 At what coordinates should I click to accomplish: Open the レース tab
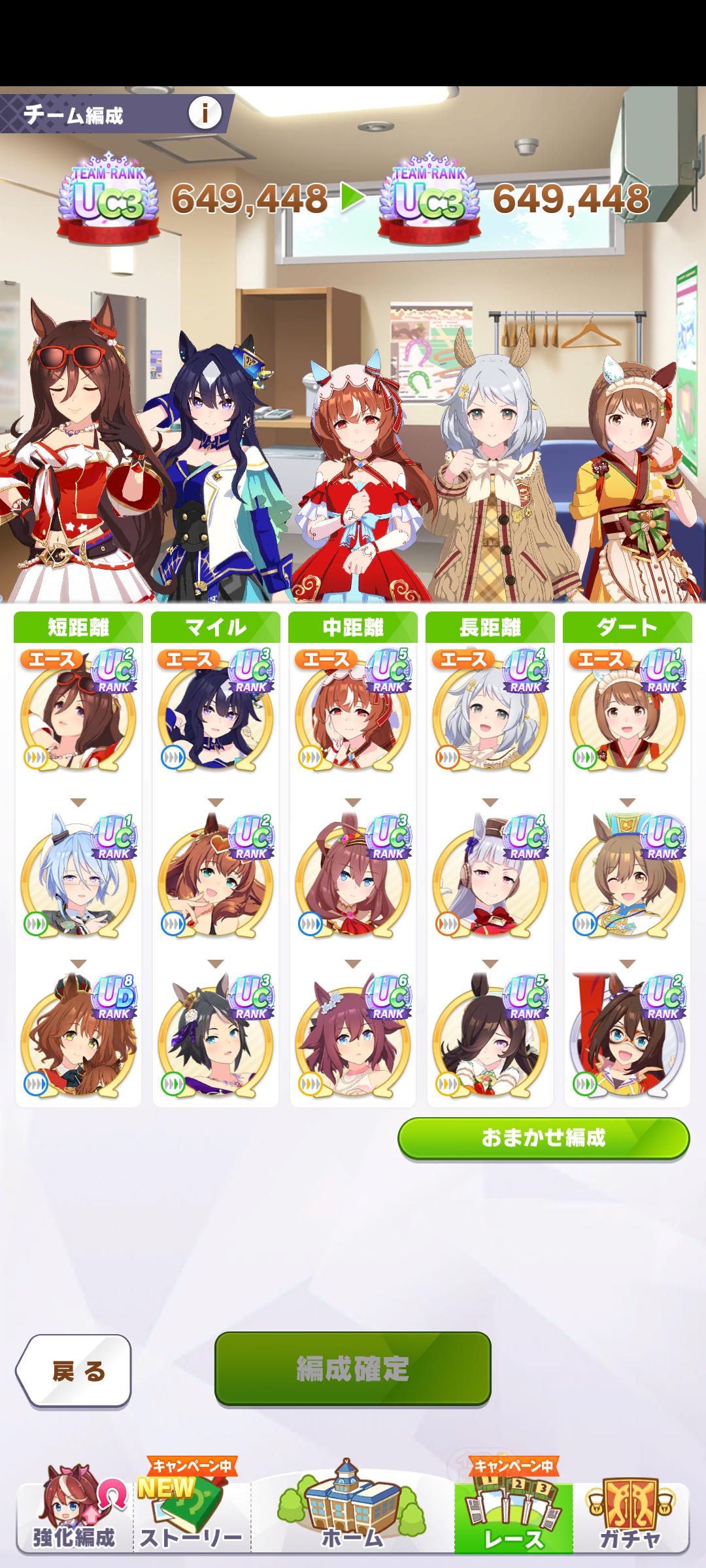513,1516
